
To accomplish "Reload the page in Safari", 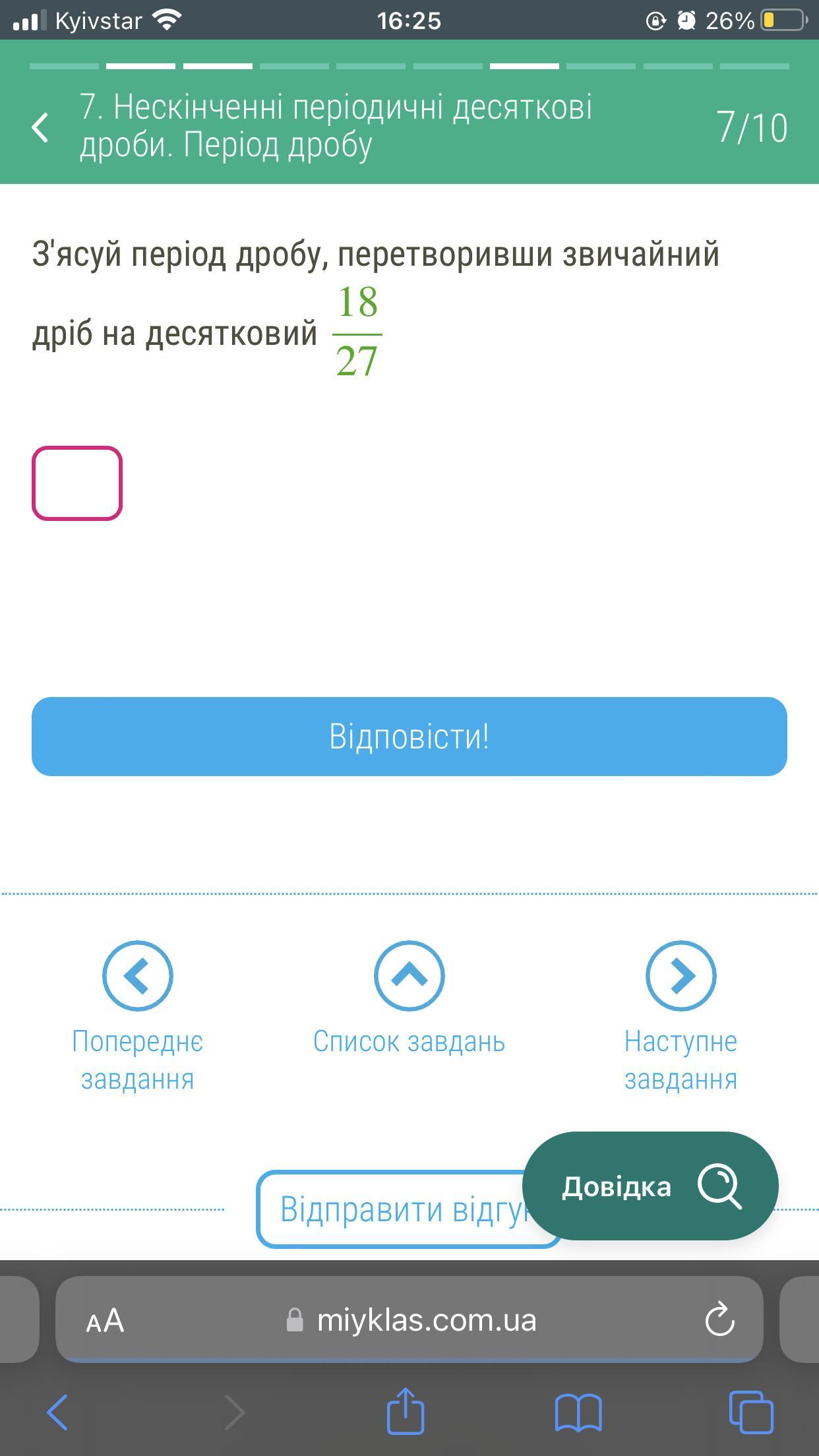I will [719, 1319].
